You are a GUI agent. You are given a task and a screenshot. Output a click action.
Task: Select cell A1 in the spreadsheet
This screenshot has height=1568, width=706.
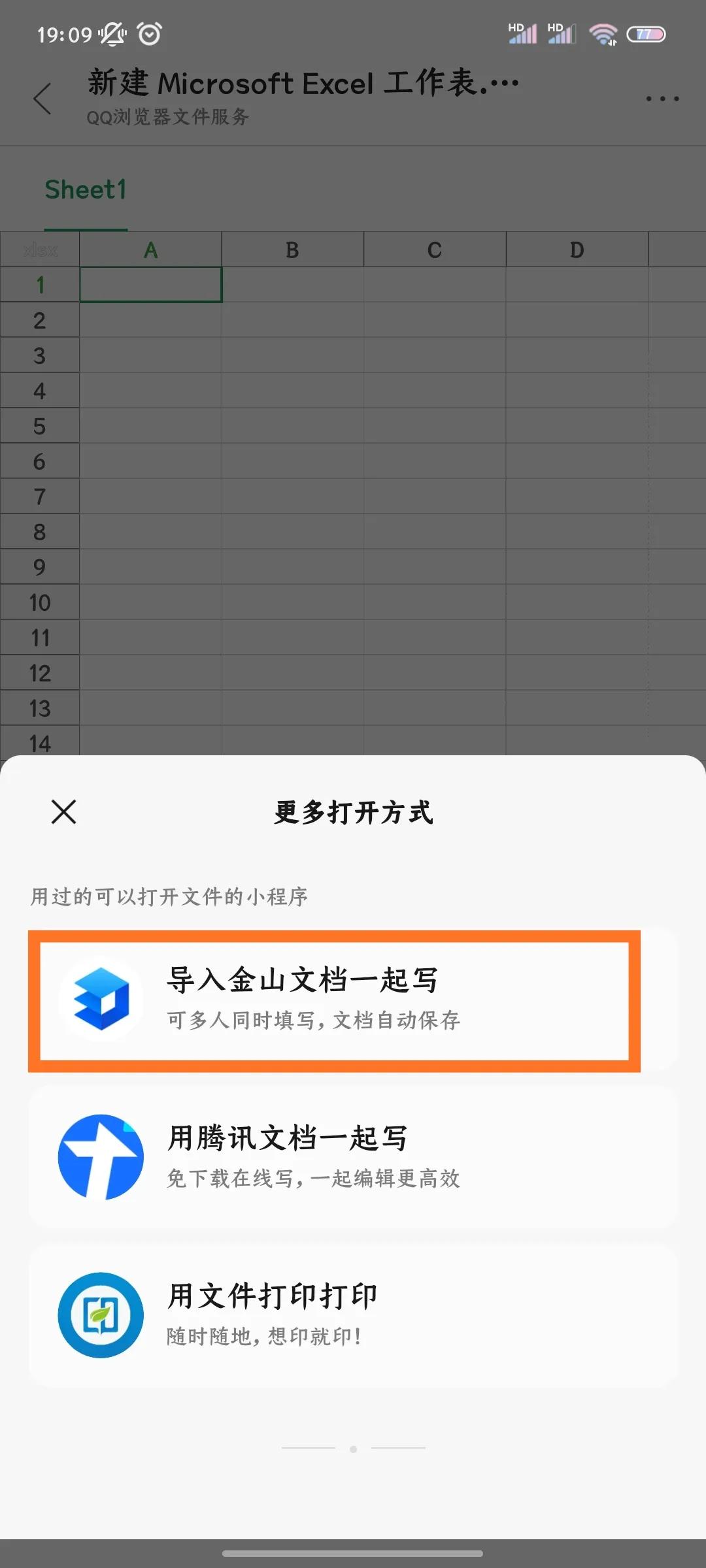click(150, 284)
